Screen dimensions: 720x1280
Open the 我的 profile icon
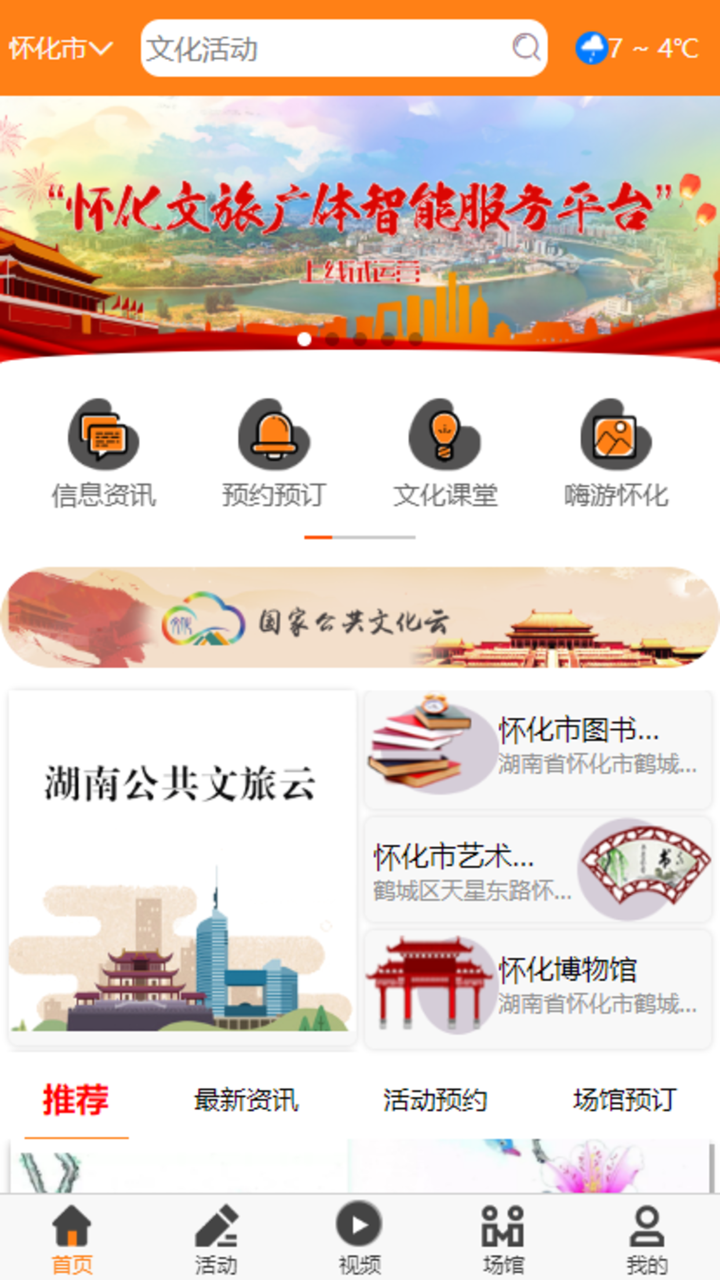click(648, 1225)
